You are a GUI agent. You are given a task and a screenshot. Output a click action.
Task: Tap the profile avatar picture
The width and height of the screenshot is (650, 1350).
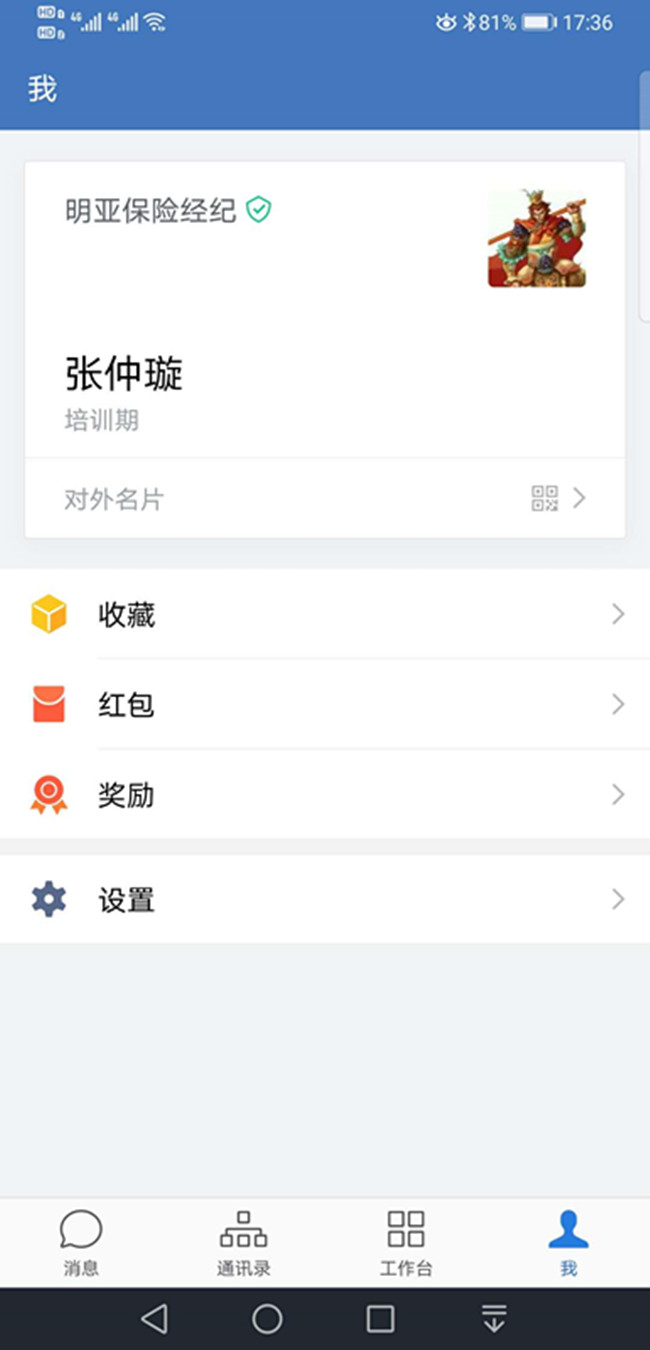(x=537, y=240)
